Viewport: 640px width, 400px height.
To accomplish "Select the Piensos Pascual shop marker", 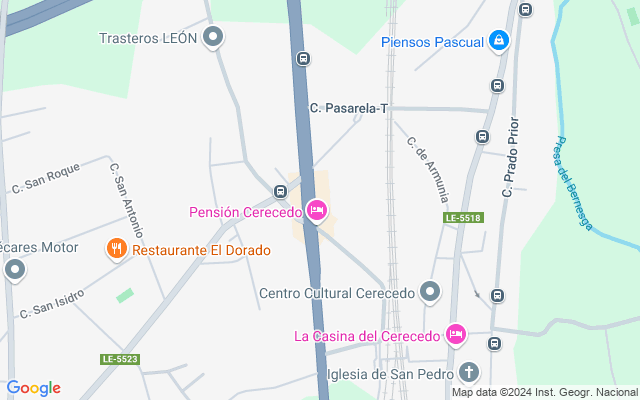I will pyautogui.click(x=498, y=41).
